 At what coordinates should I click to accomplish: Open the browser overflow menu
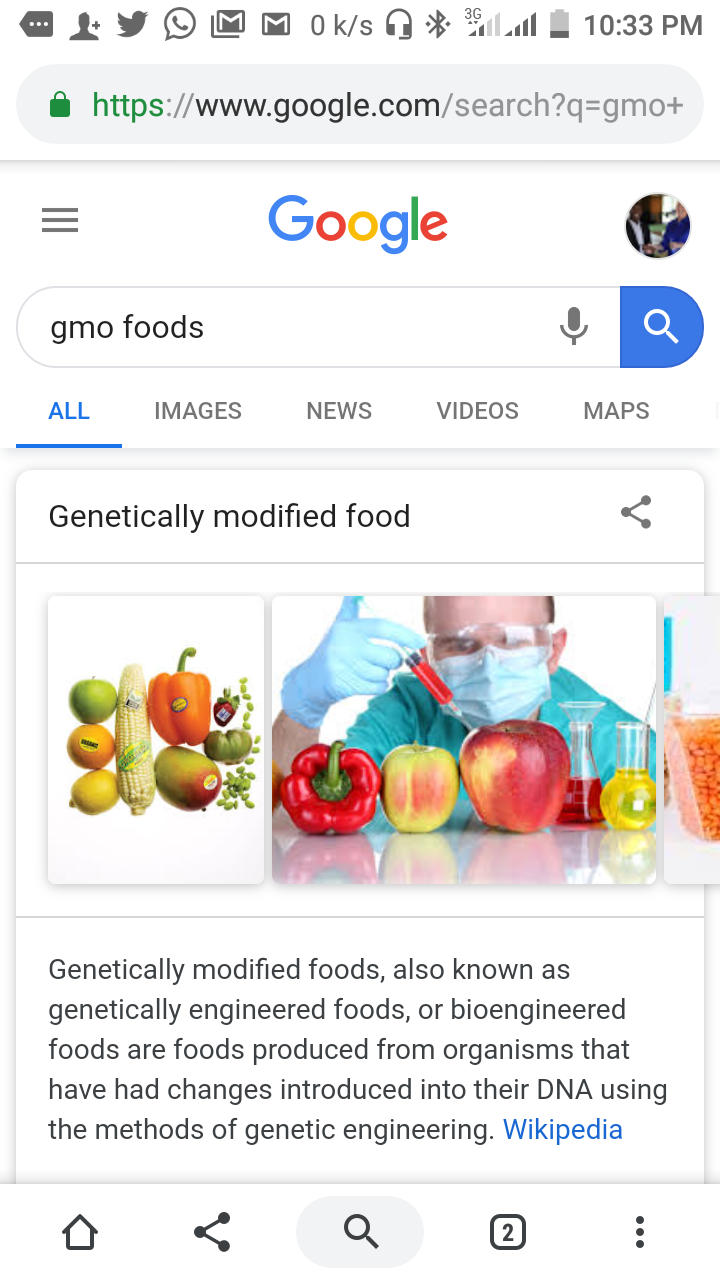tap(640, 1232)
